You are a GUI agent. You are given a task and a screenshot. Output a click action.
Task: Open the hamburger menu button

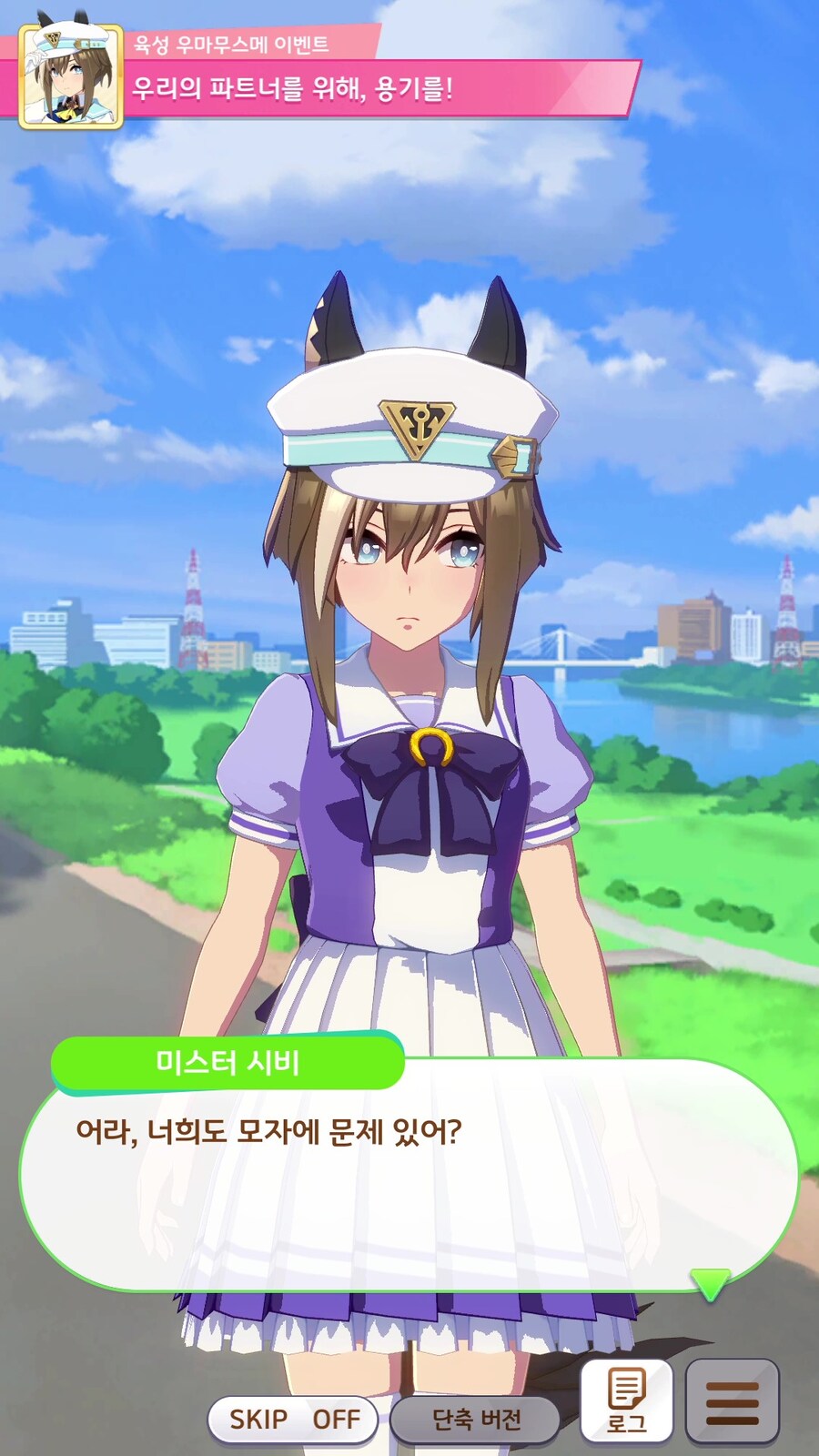pos(732,1401)
